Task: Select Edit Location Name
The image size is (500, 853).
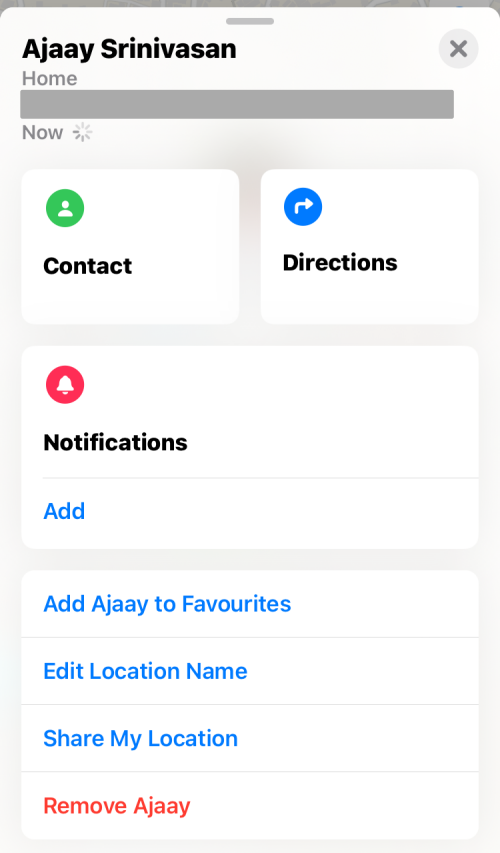Action: 250,671
